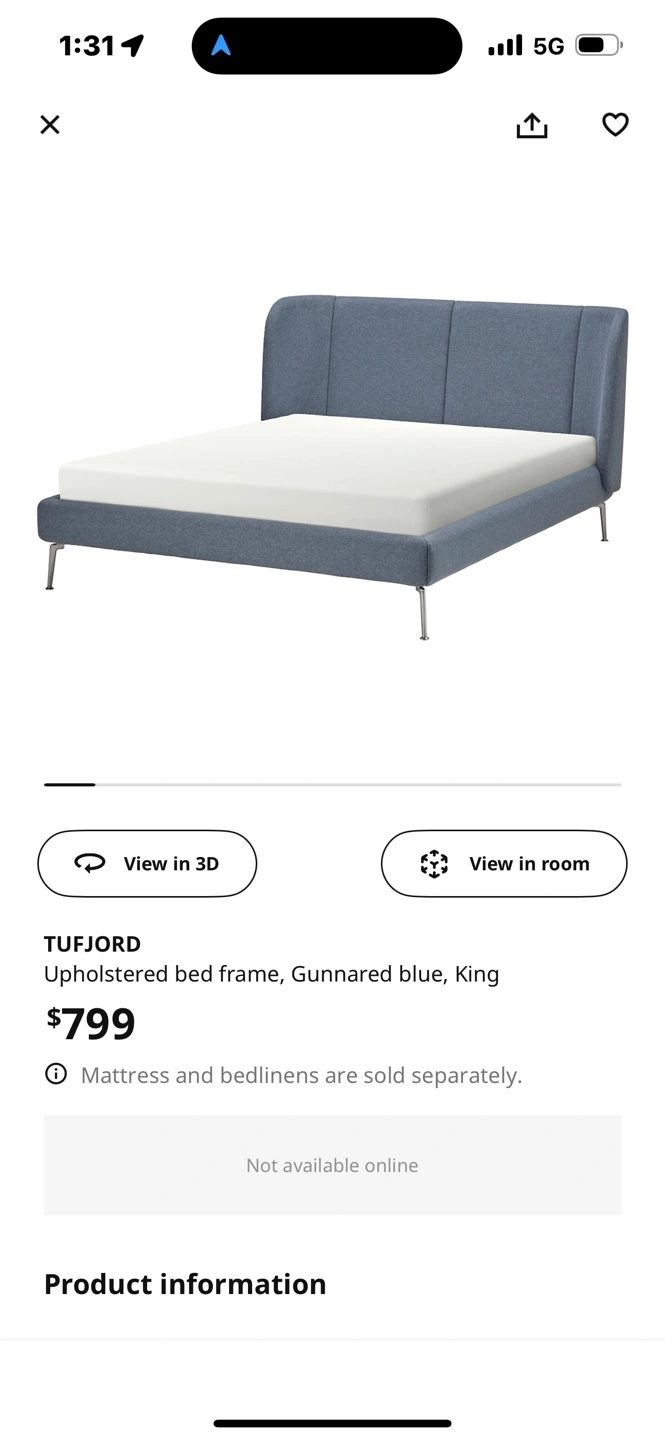
Task: Close the product page
Action: [x=50, y=125]
